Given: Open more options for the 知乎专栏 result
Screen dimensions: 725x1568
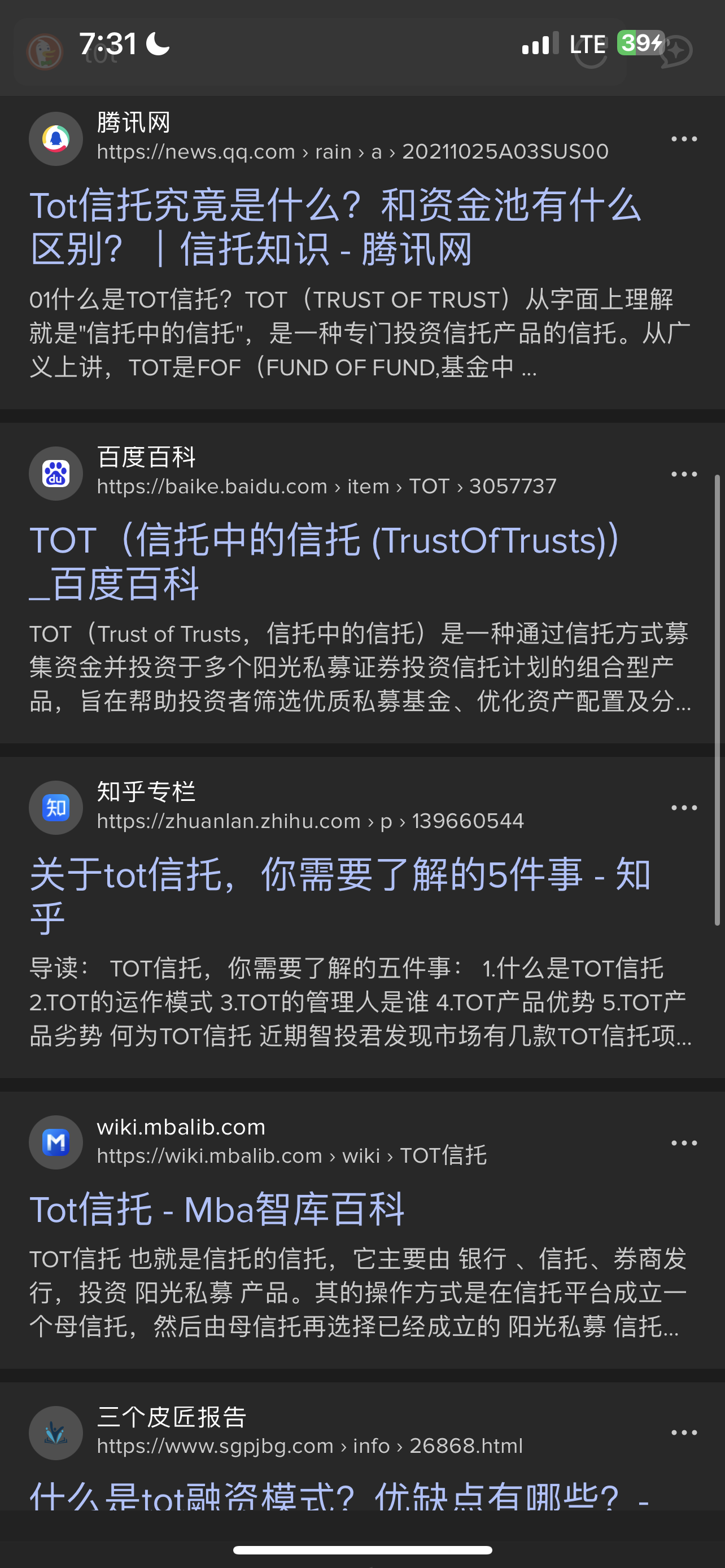Looking at the screenshot, I should 684,808.
